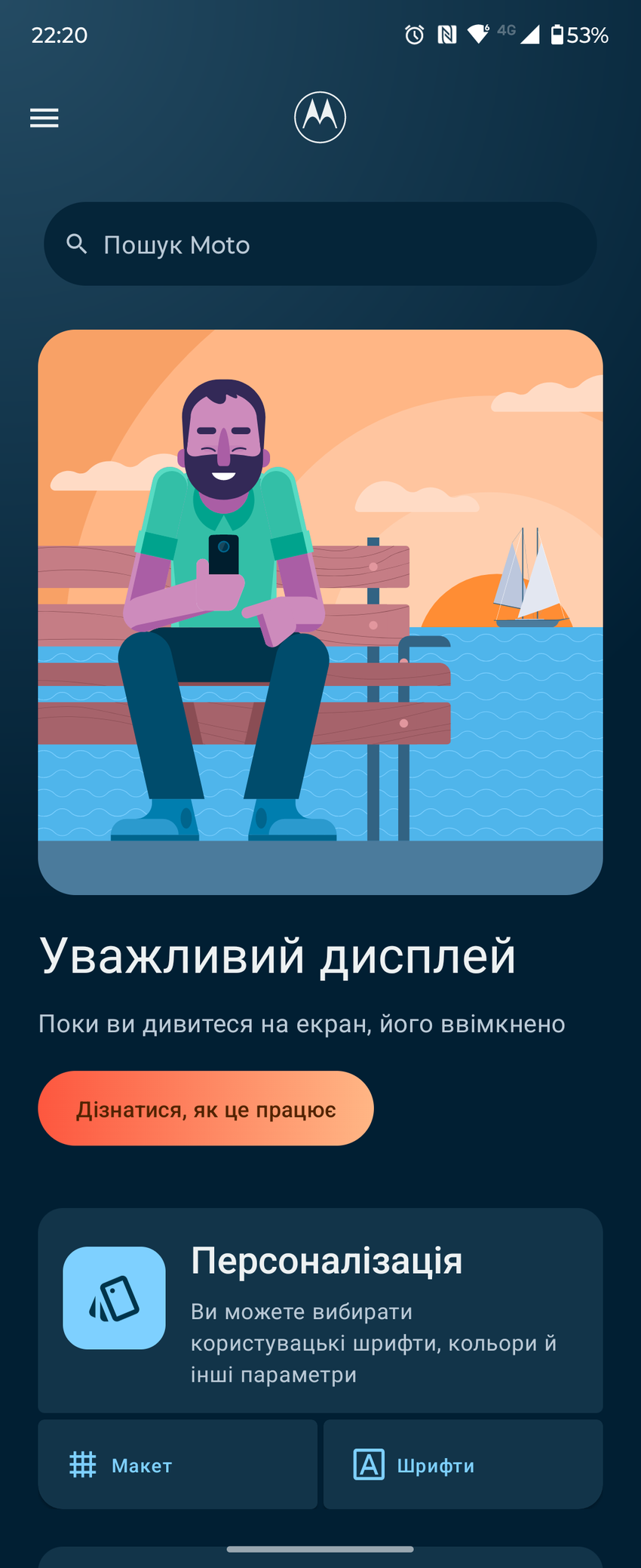Tap Дізнатися, як це працює button

[x=206, y=1108]
